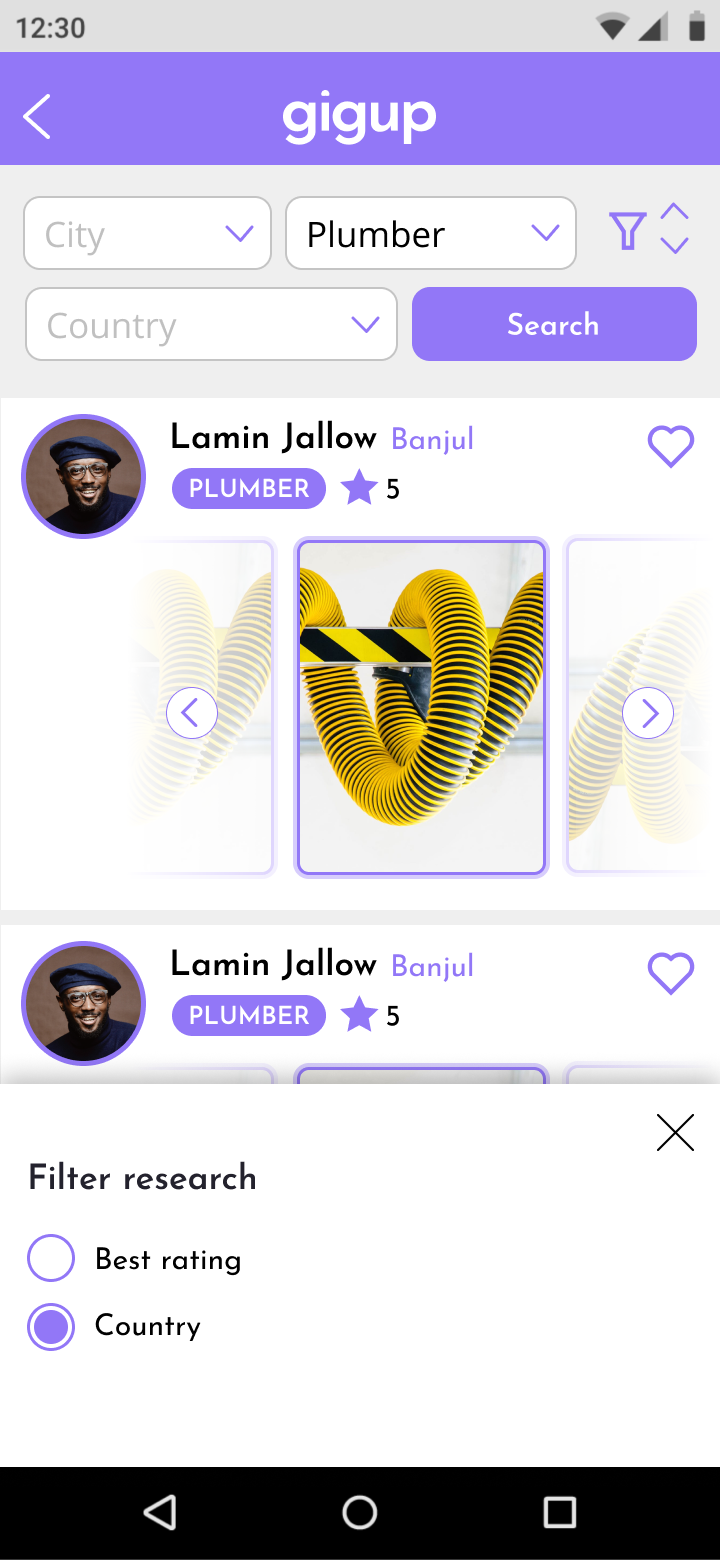Open the City dropdown
The image size is (720, 1560).
pos(147,233)
